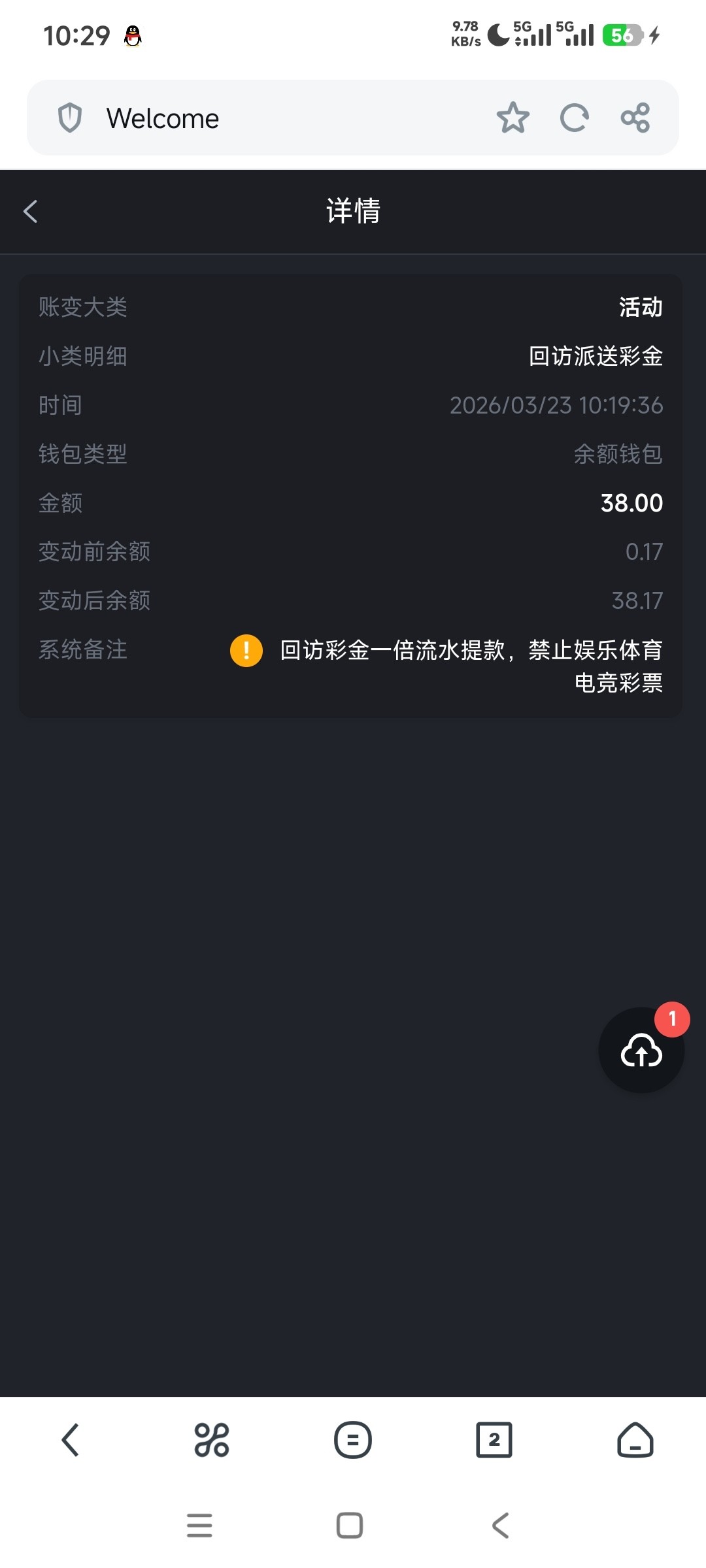Open the browser's four-circle tools menu

(x=212, y=1440)
